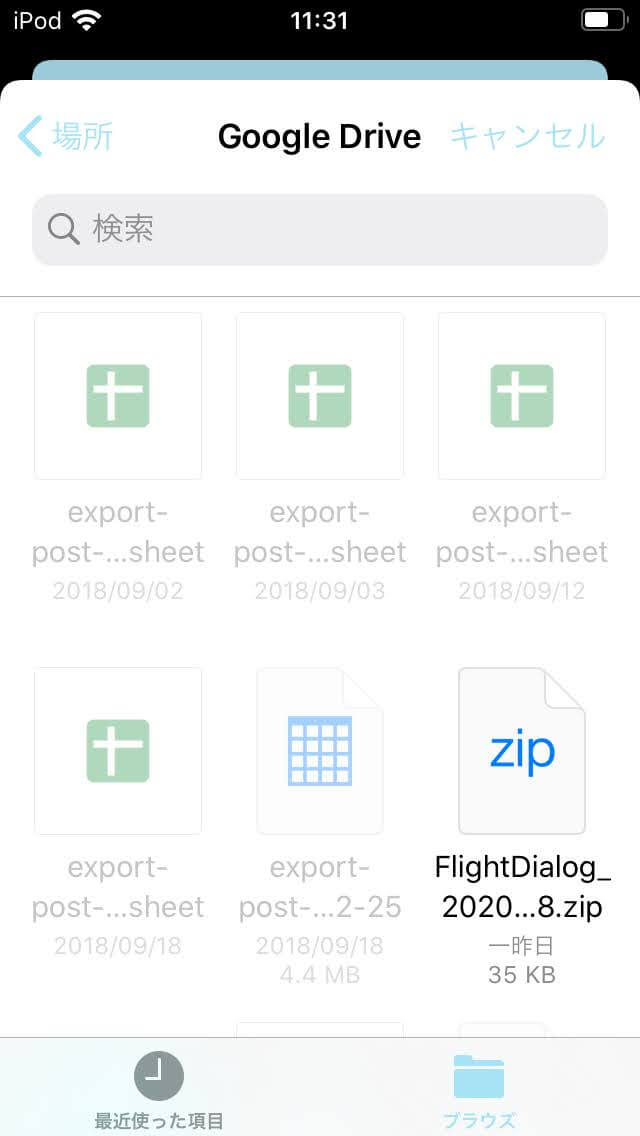Select export-post sheet dated 2018/09/02
This screenshot has width=640, height=1136.
pyautogui.click(x=118, y=396)
